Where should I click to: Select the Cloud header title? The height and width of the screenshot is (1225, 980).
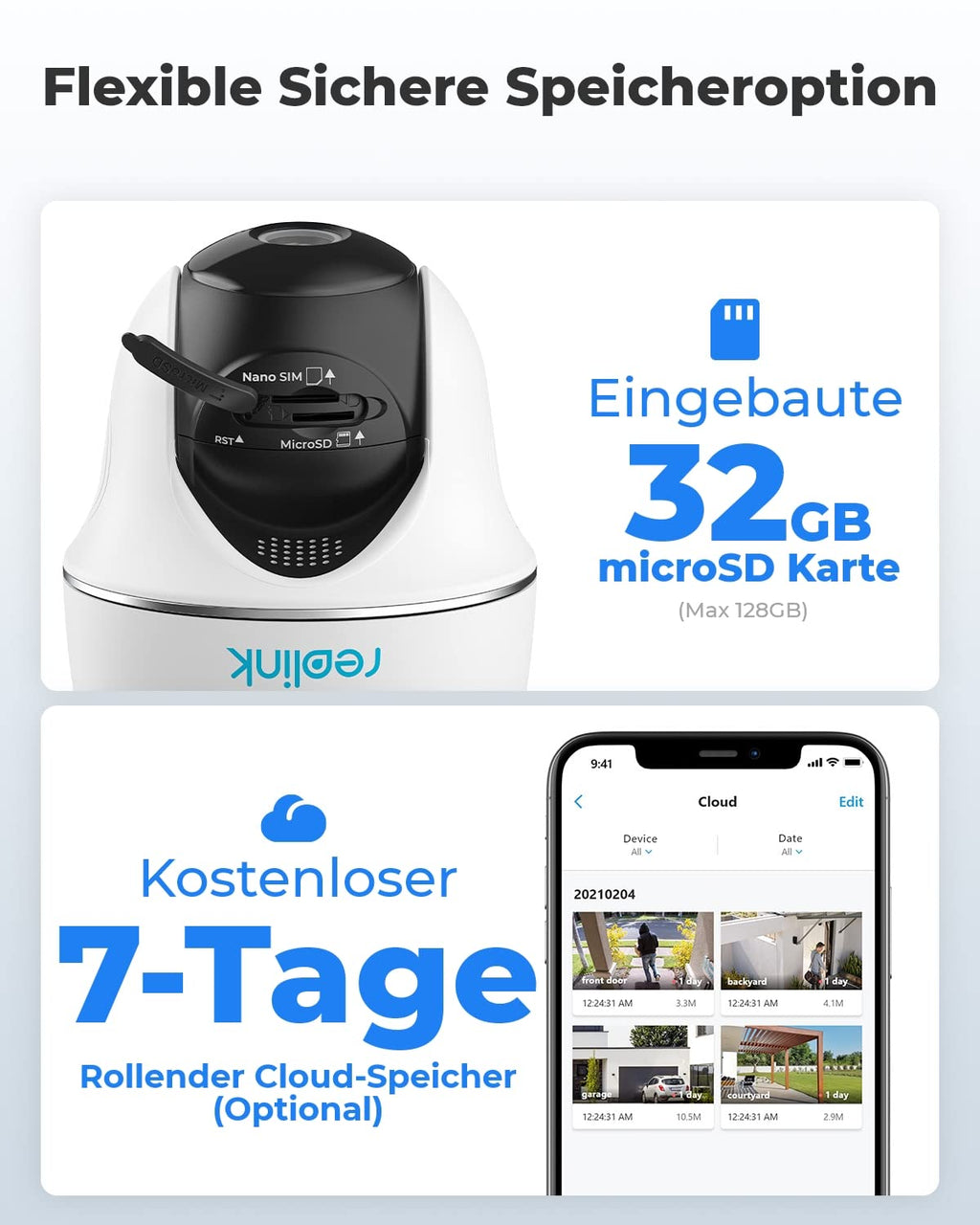(x=718, y=802)
